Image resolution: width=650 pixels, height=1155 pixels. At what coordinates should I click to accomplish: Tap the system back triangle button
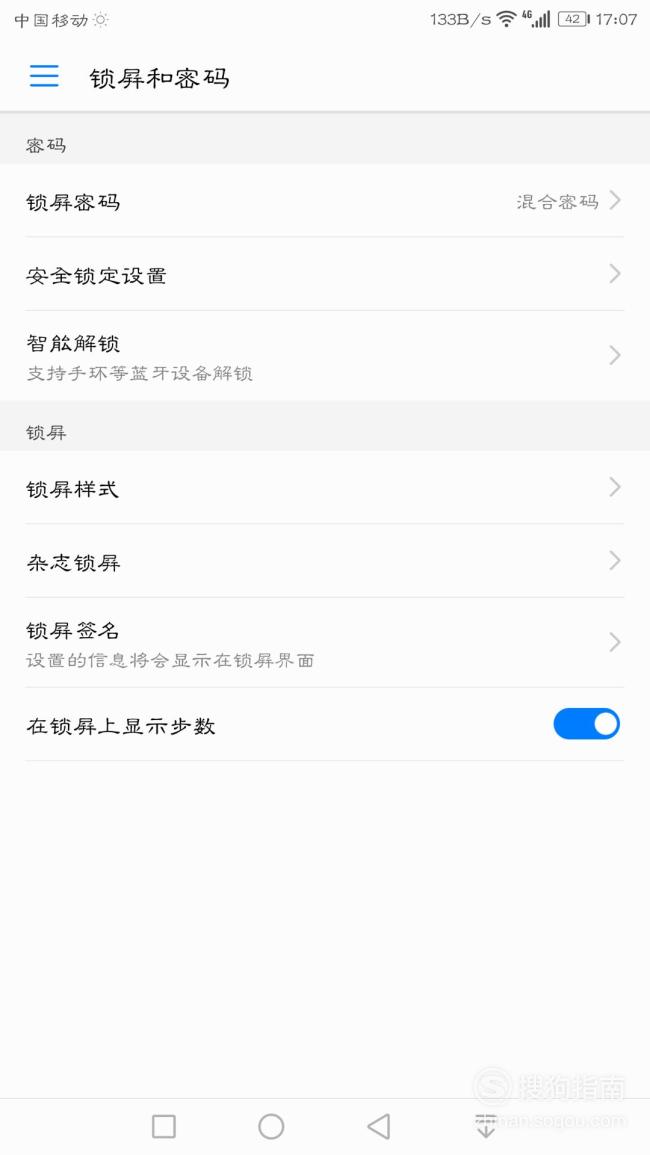point(379,1126)
